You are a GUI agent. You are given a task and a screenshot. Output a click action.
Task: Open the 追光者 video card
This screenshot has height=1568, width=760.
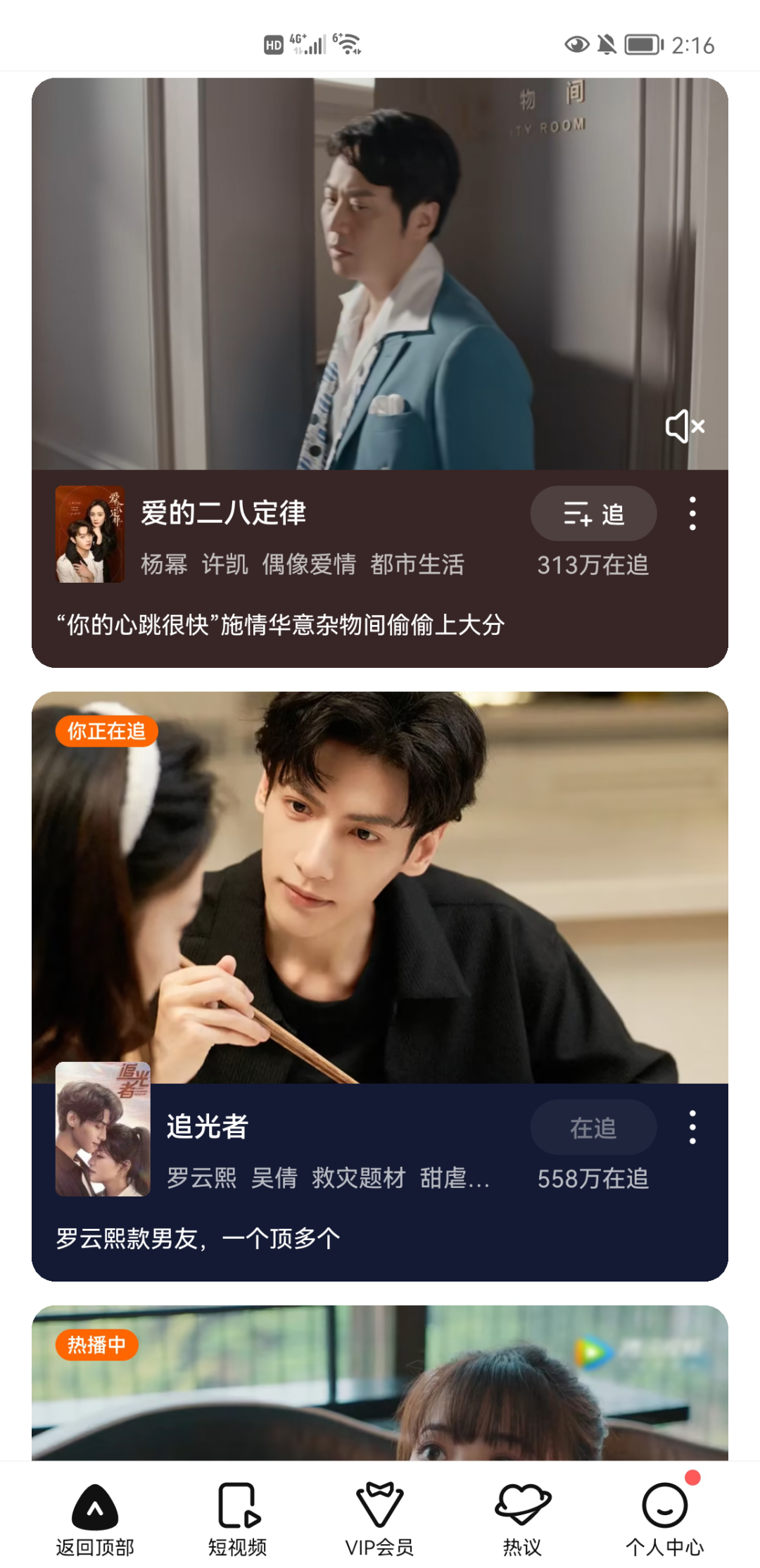pos(380,986)
